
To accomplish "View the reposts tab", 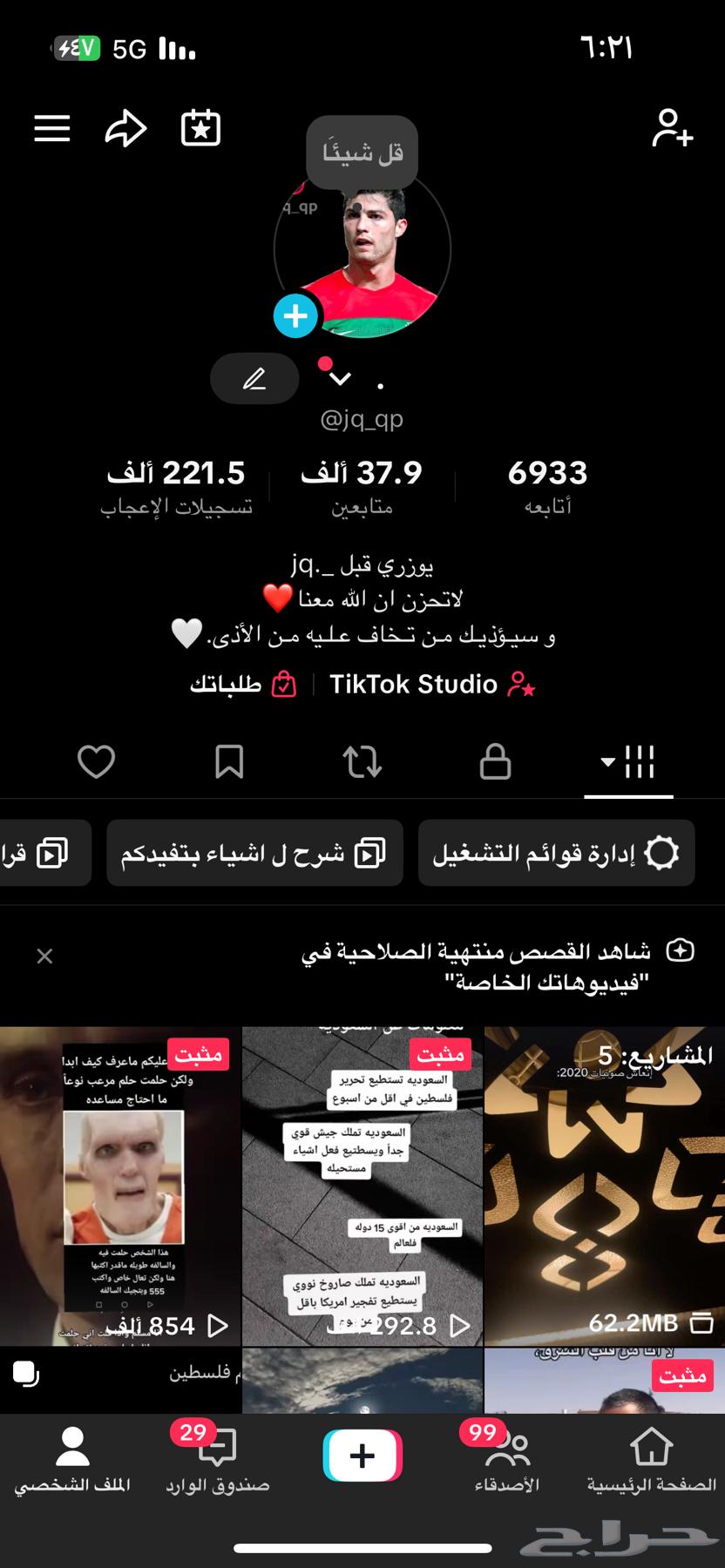I will click(x=362, y=761).
